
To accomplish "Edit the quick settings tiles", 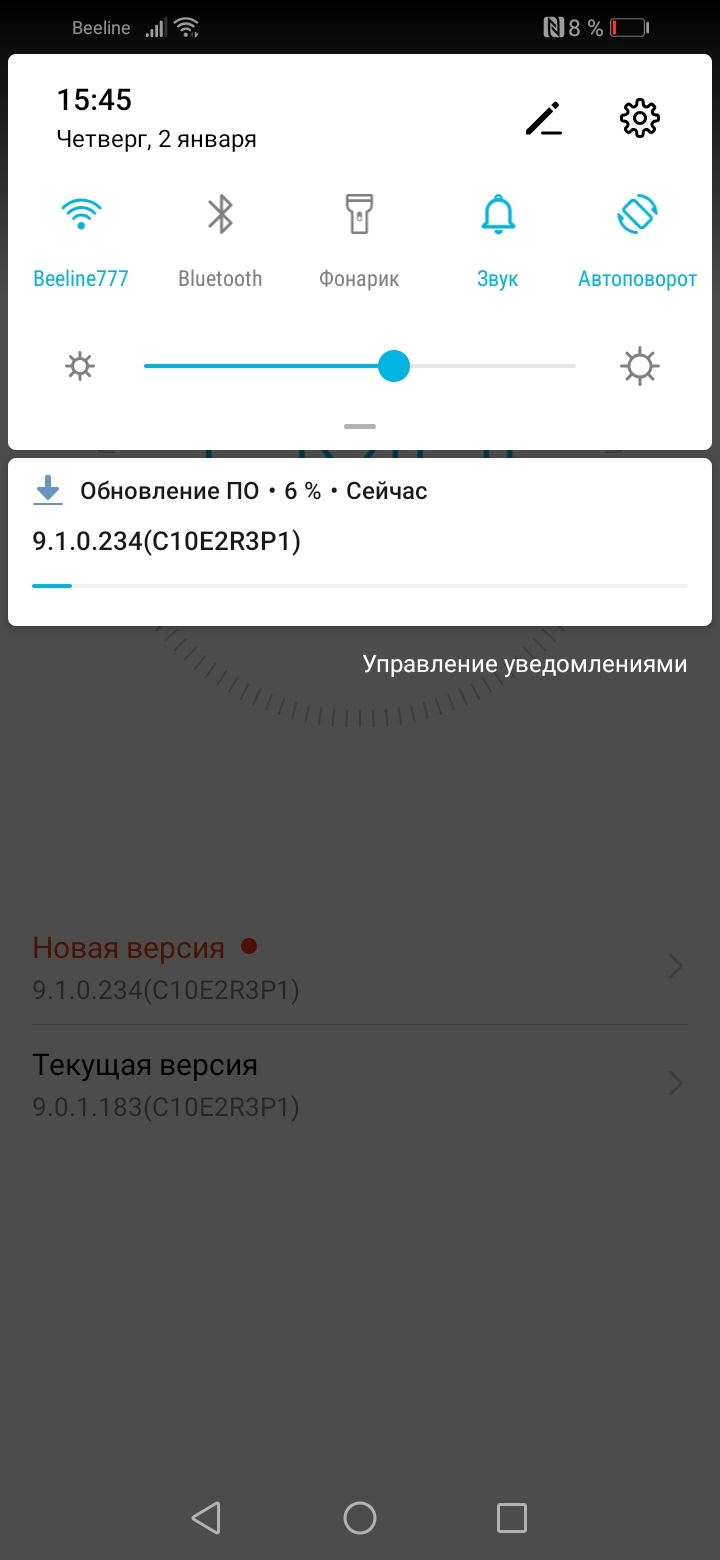I will click(x=543, y=119).
